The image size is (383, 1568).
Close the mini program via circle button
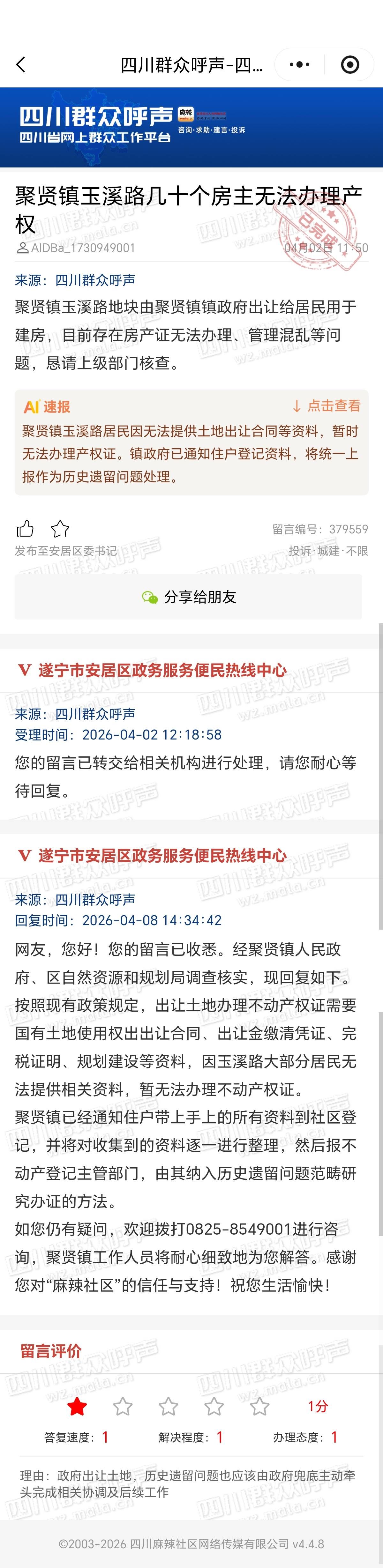[x=349, y=64]
